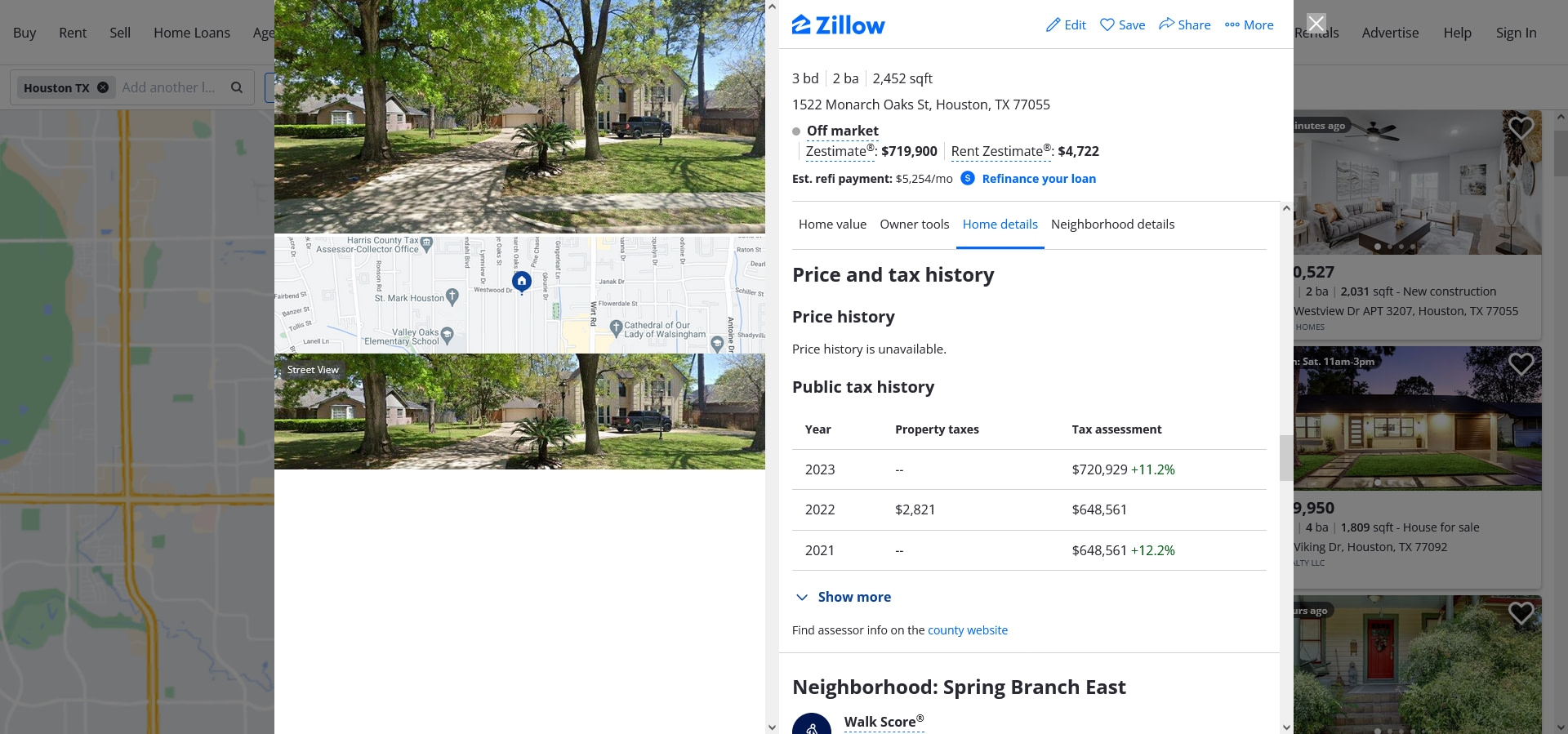Viewport: 1568px width, 734px height.
Task: Select the Home details tab
Action: pyautogui.click(x=1000, y=225)
